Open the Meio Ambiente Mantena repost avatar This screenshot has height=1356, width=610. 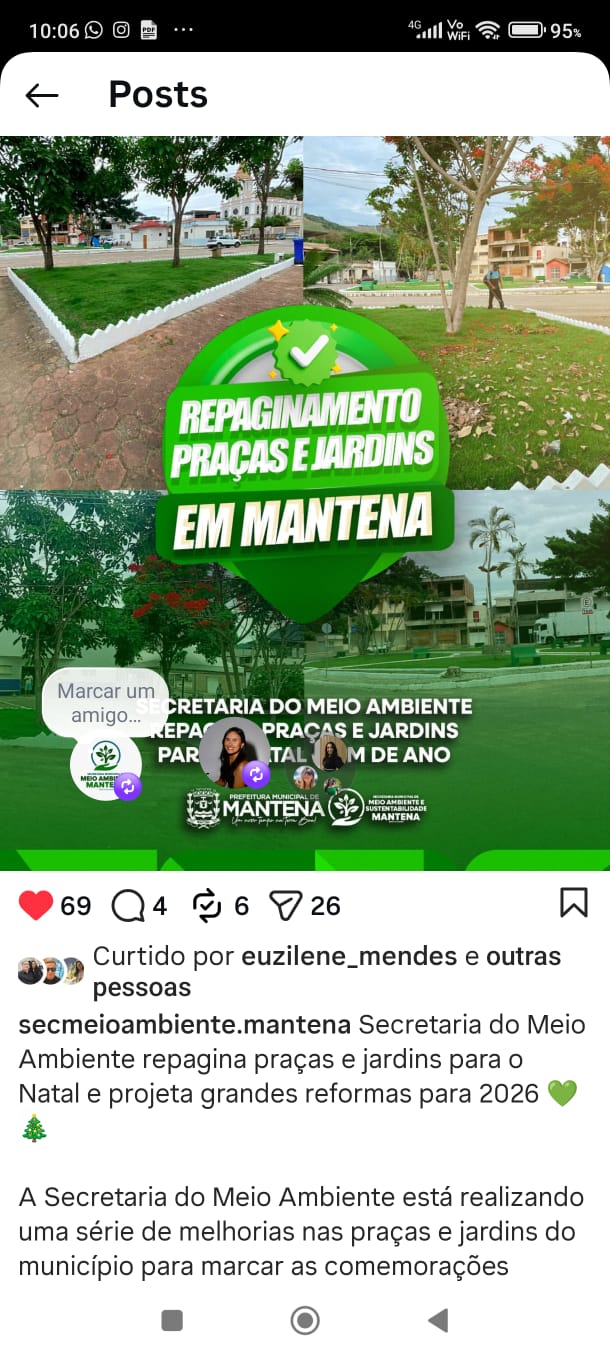[x=106, y=765]
